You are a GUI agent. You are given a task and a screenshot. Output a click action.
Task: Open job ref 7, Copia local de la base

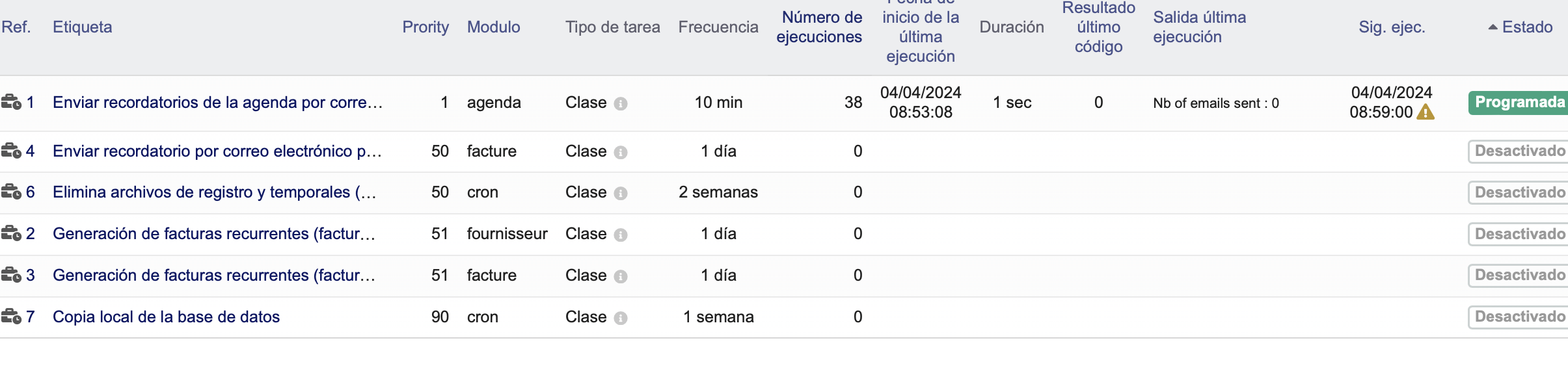pyautogui.click(x=30, y=317)
